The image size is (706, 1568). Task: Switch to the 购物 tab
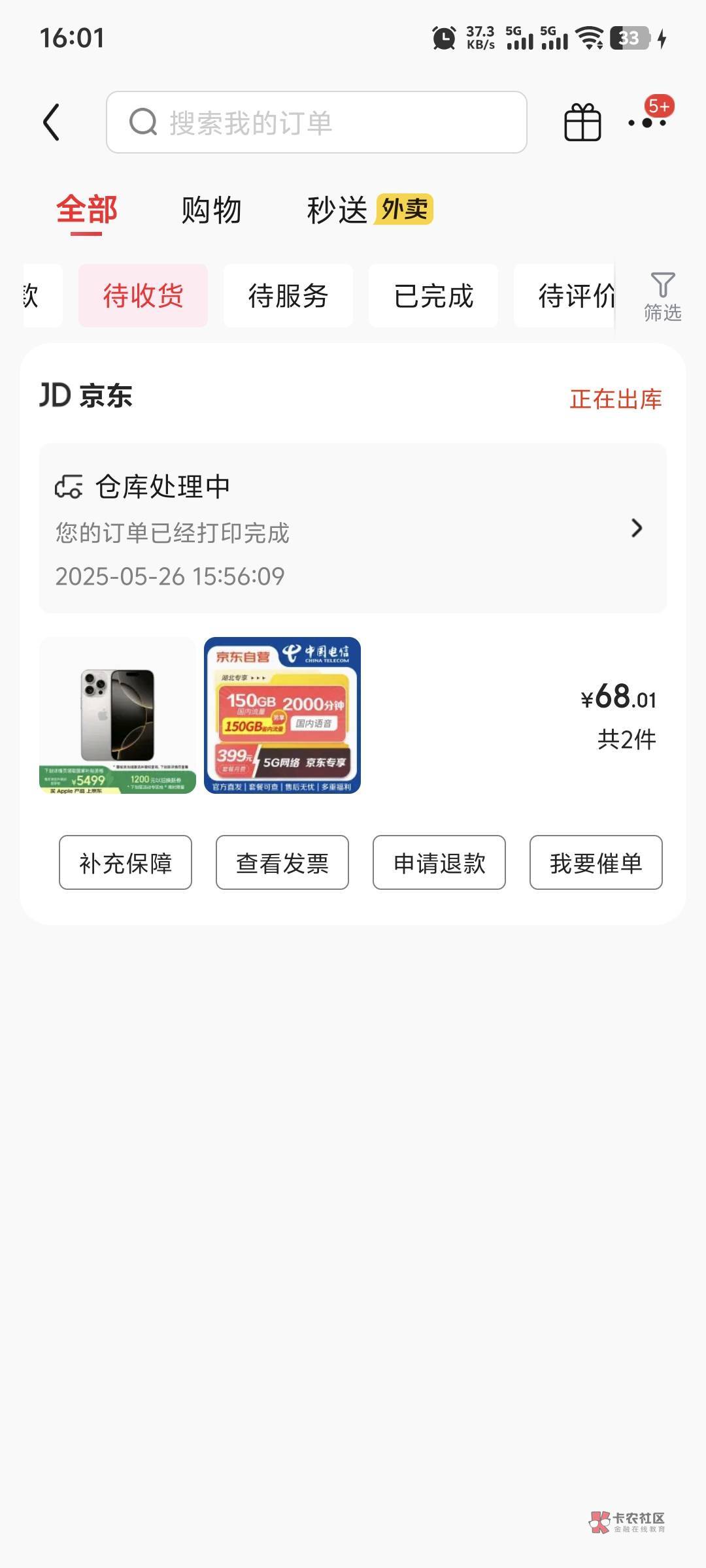tap(211, 210)
